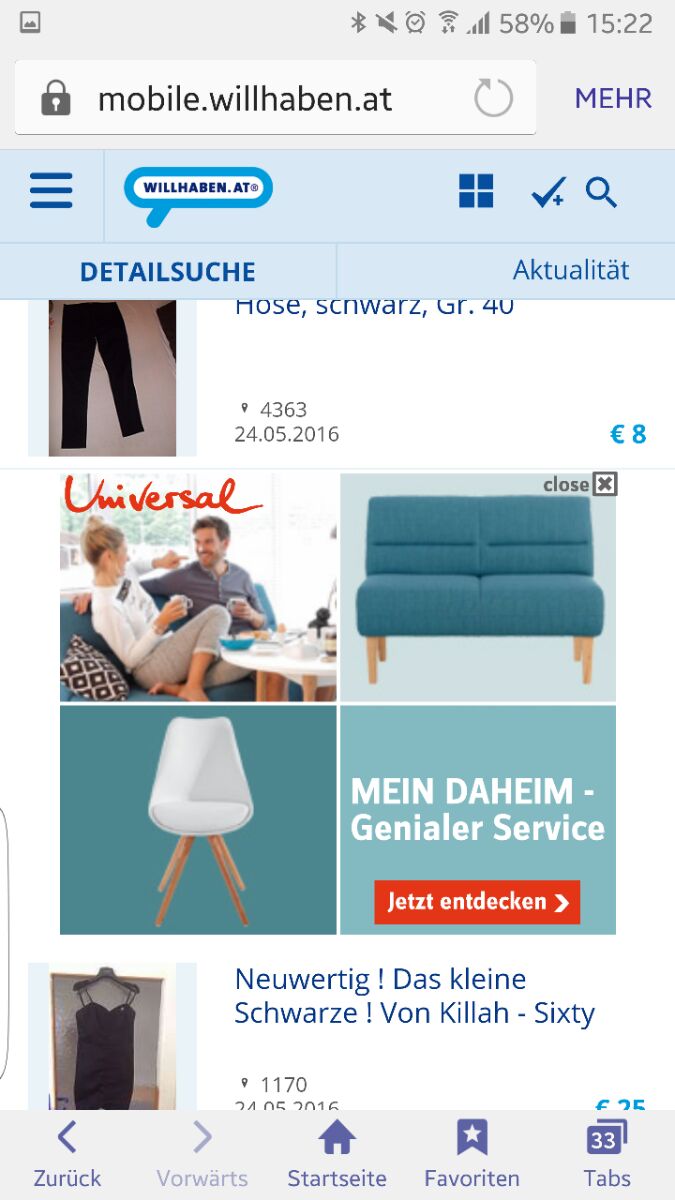This screenshot has height=1200, width=675.
Task: Open Detailsuche filters
Action: point(168,271)
